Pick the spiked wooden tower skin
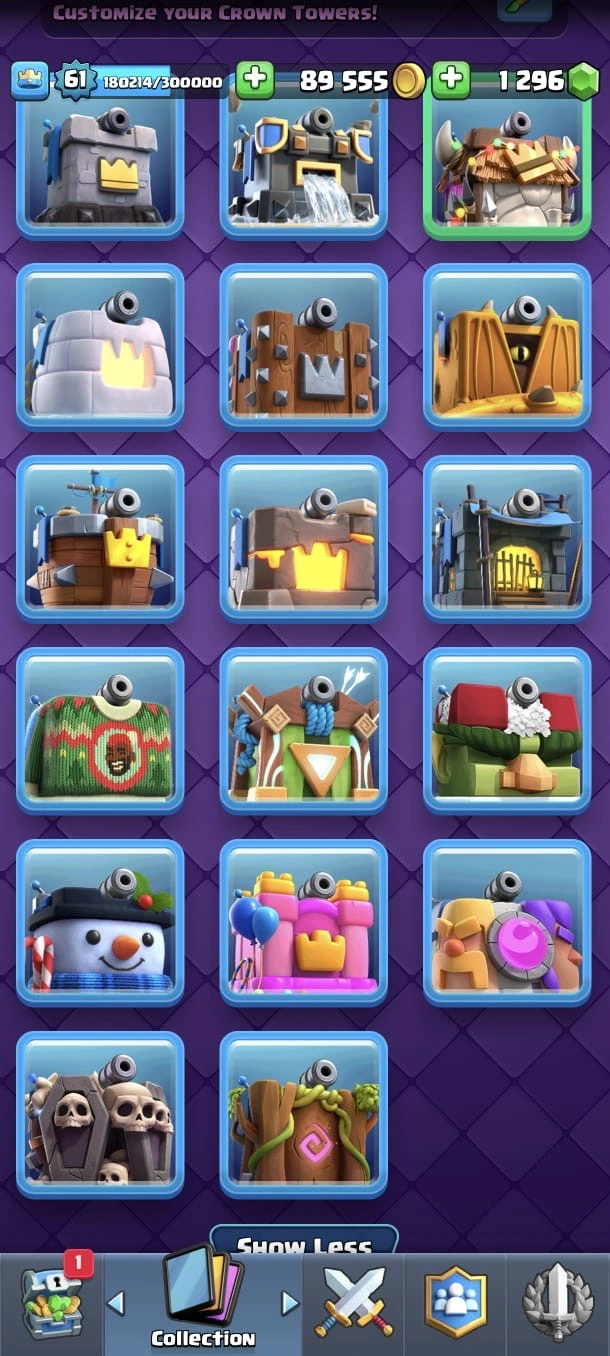Screen dimensions: 610x1356 [x=303, y=346]
